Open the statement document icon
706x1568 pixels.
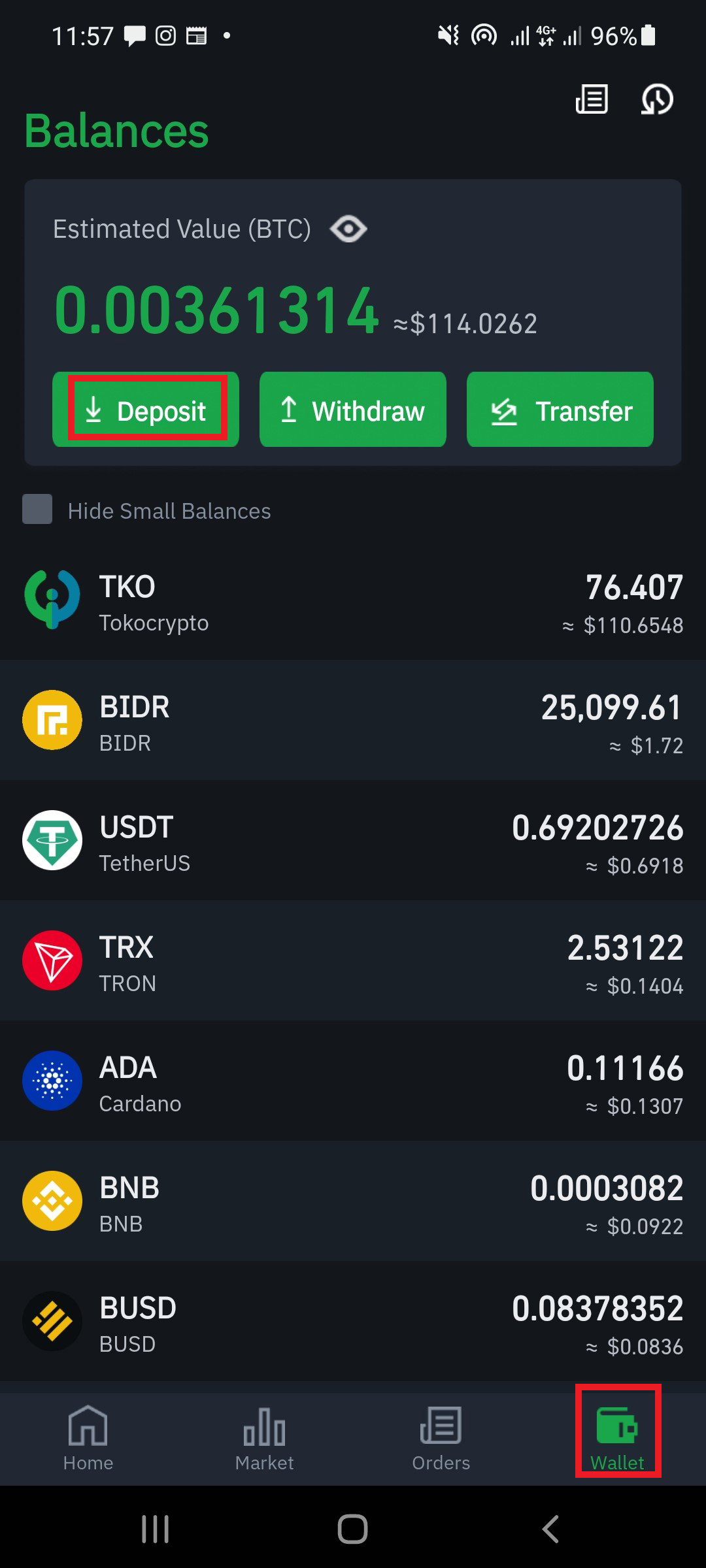[592, 99]
